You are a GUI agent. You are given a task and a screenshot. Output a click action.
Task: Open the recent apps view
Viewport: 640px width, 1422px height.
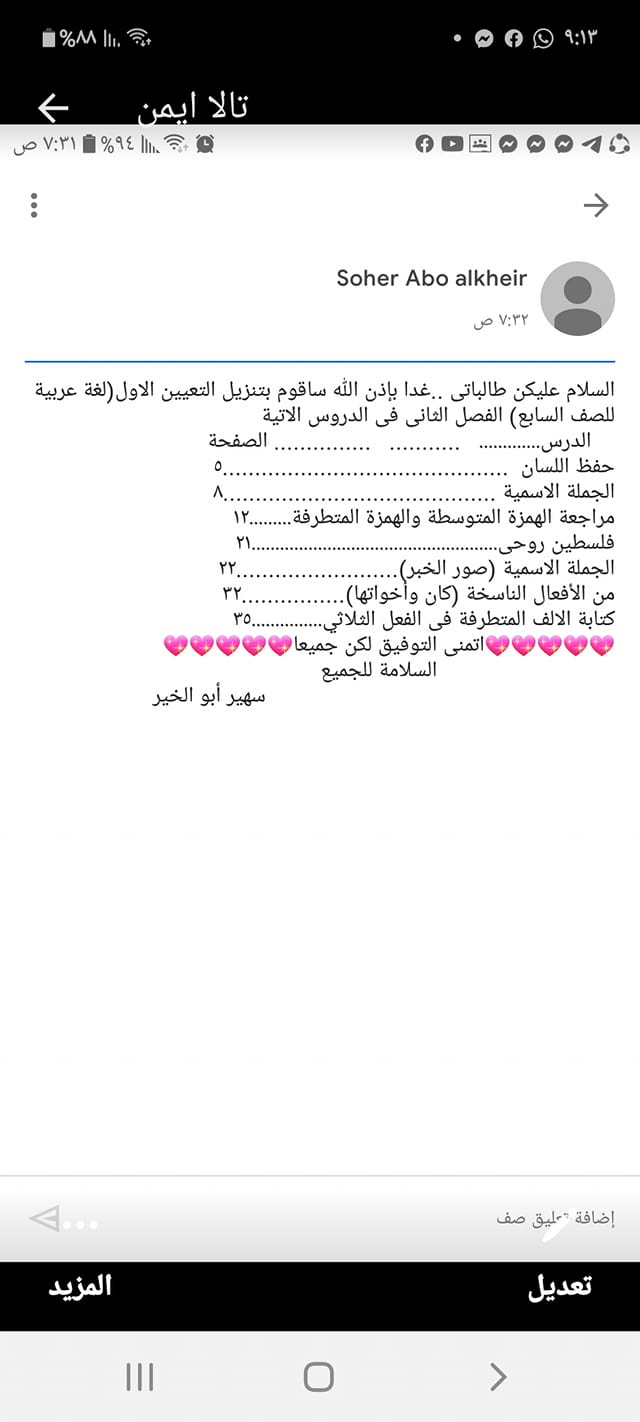(x=140, y=1377)
